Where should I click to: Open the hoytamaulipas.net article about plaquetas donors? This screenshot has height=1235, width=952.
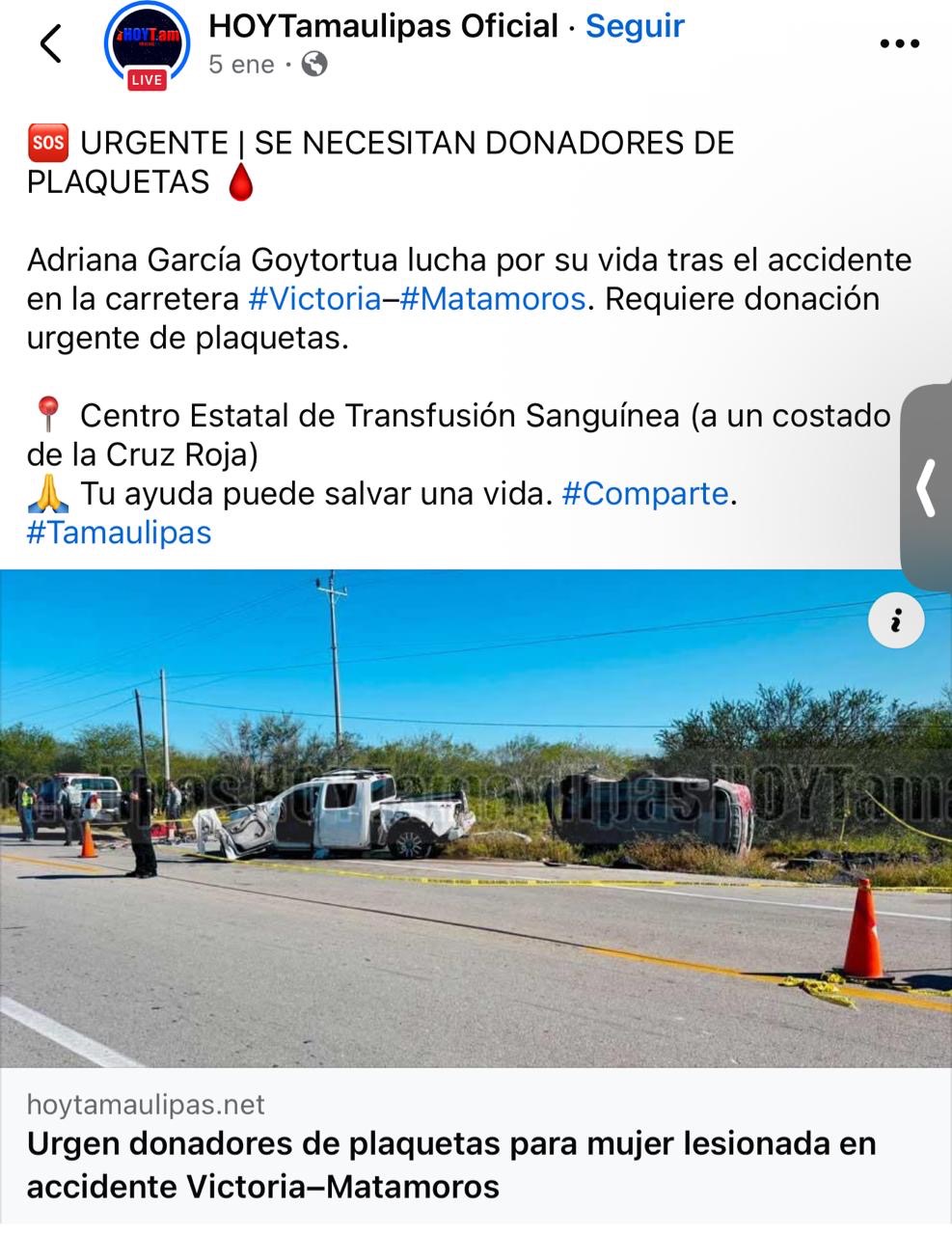coord(451,1146)
